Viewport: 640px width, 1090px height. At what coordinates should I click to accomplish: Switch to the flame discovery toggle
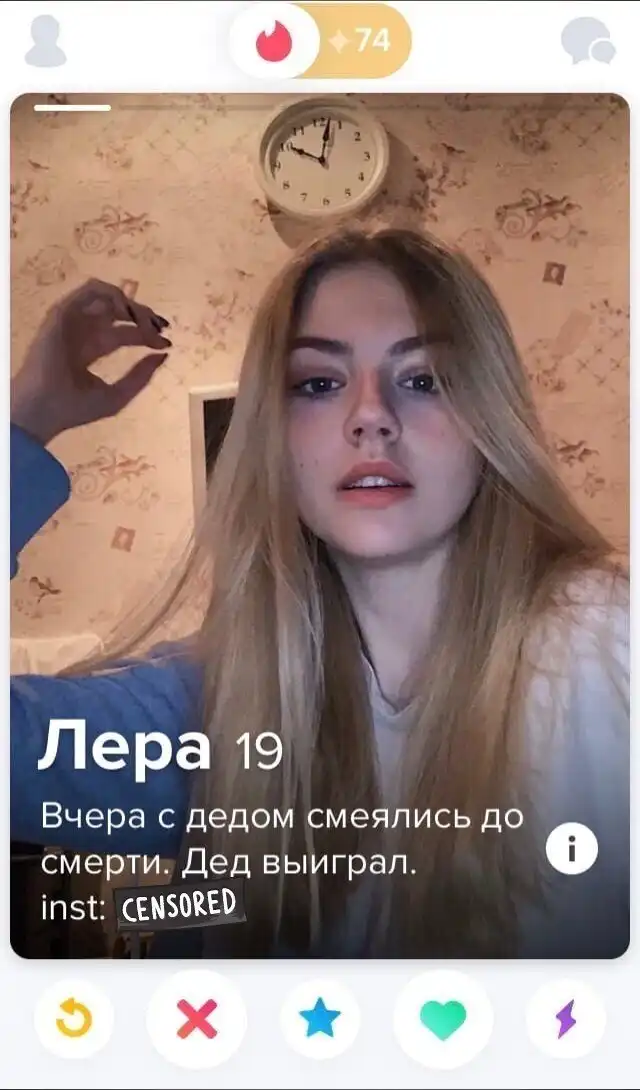(273, 42)
